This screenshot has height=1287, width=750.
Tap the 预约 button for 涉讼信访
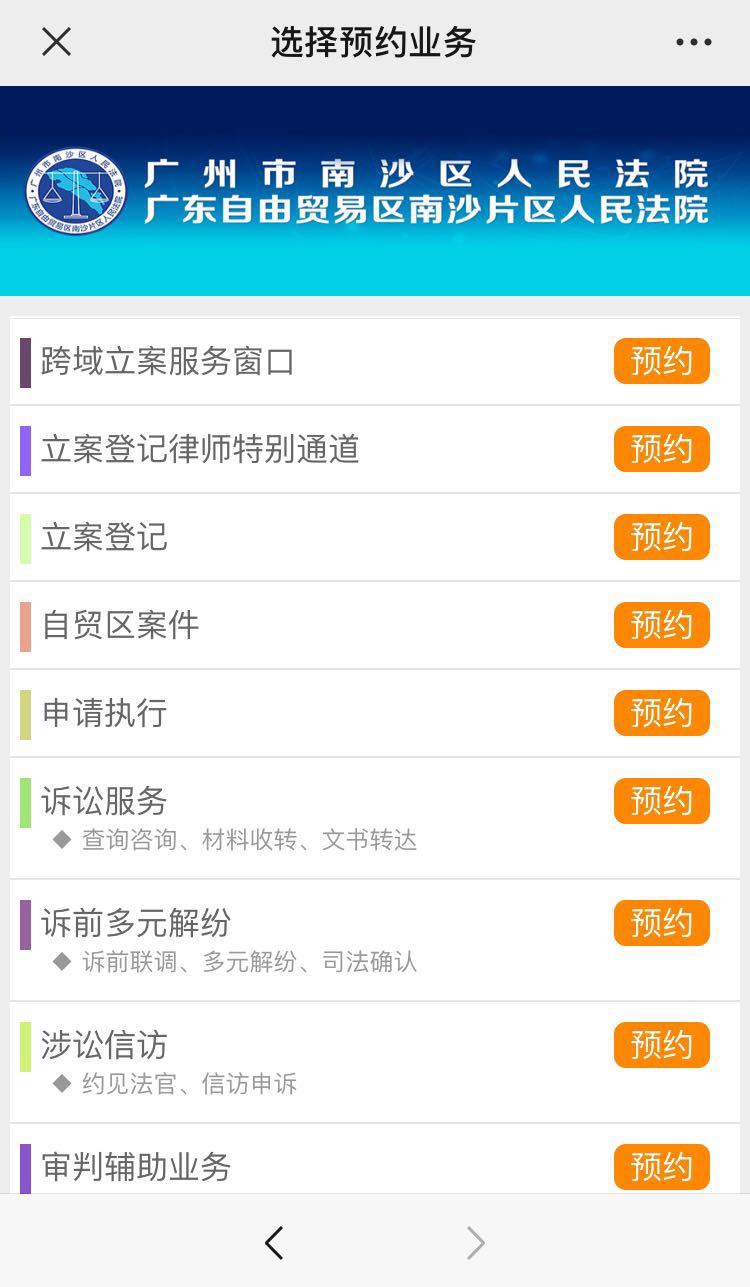tap(661, 1045)
